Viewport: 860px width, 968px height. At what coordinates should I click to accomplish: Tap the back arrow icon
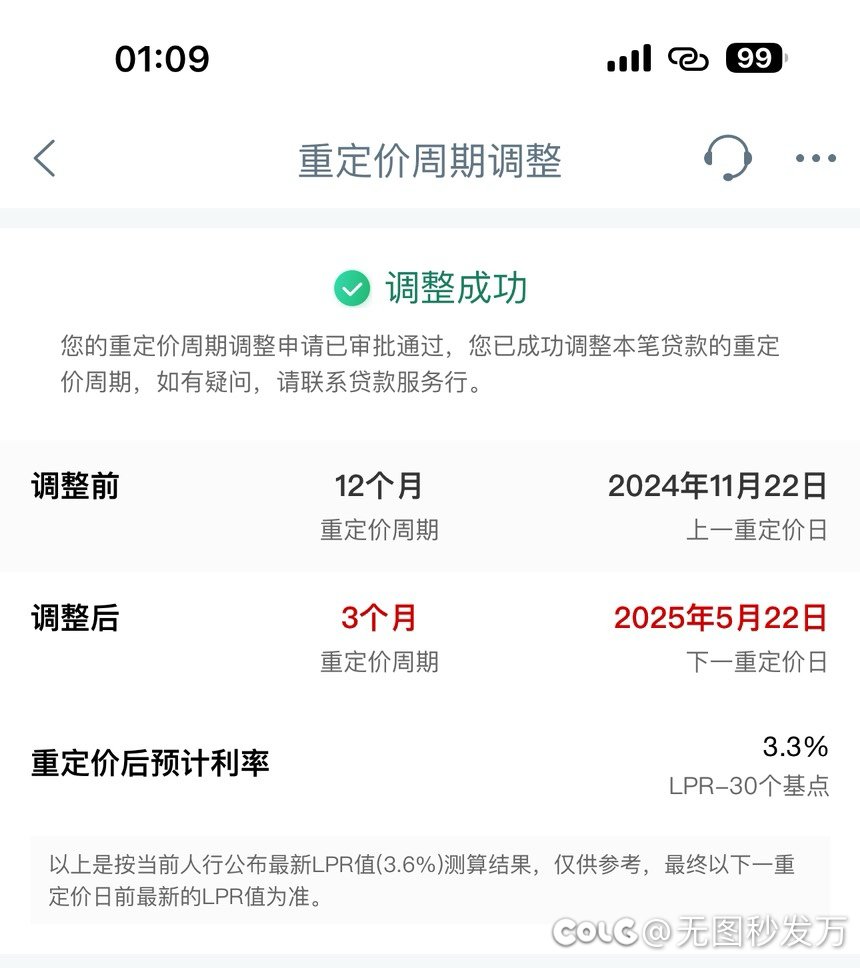click(x=43, y=158)
